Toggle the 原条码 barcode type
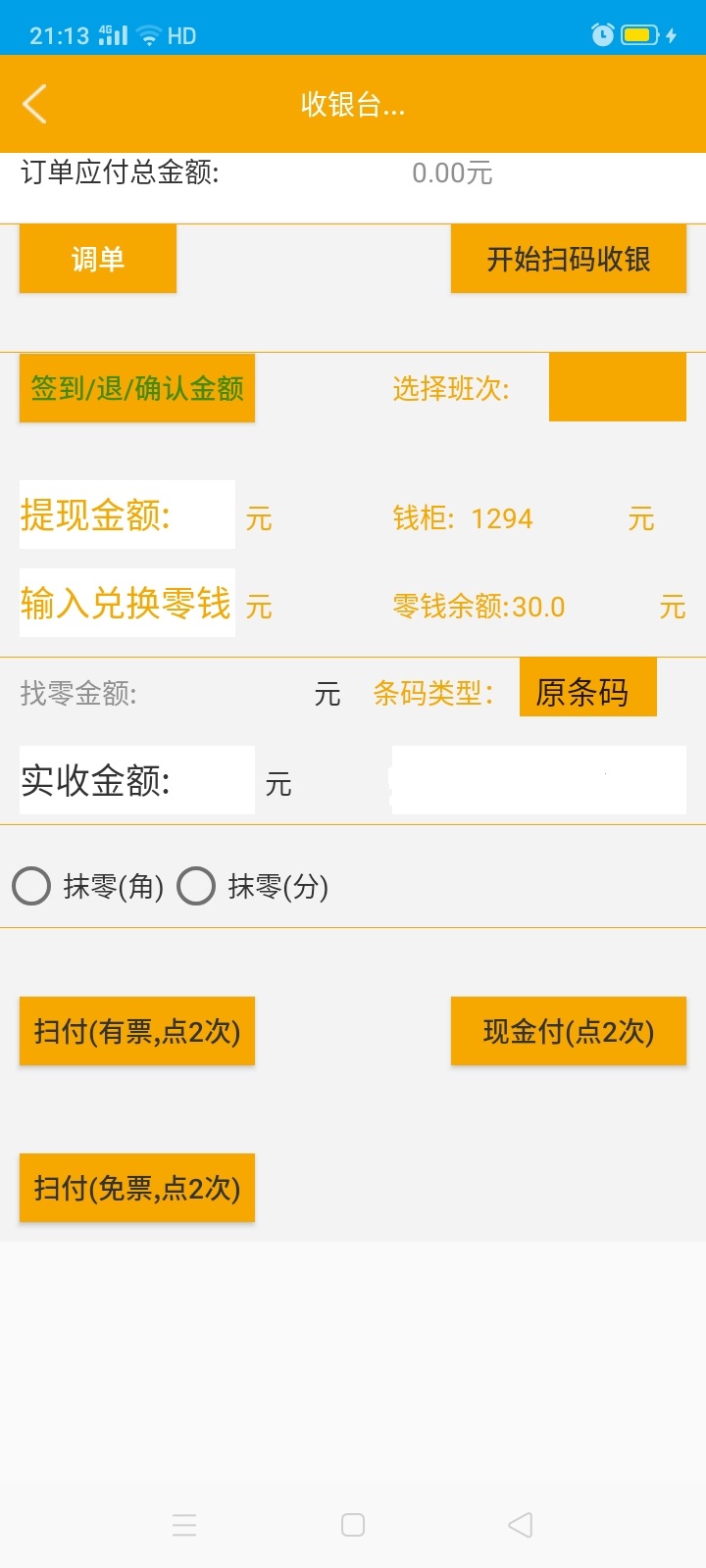 coord(587,687)
